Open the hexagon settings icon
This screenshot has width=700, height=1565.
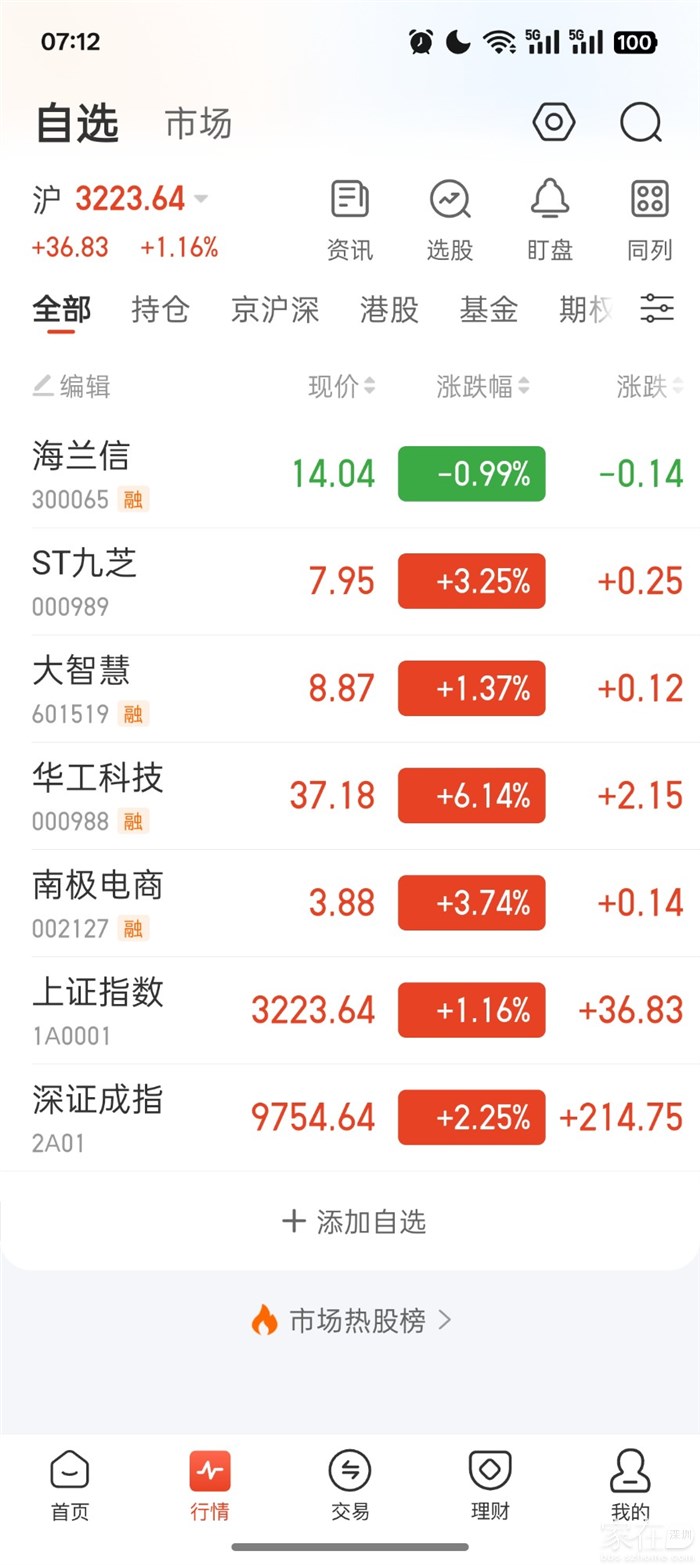coord(553,123)
